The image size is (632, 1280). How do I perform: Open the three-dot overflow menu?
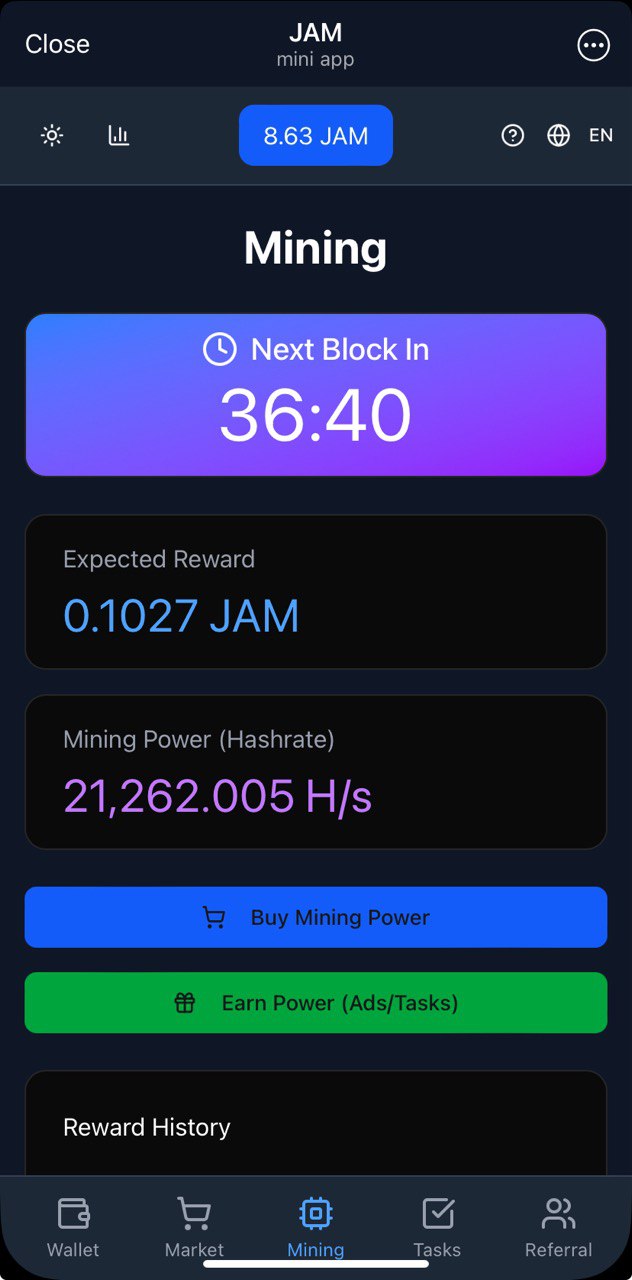click(593, 45)
